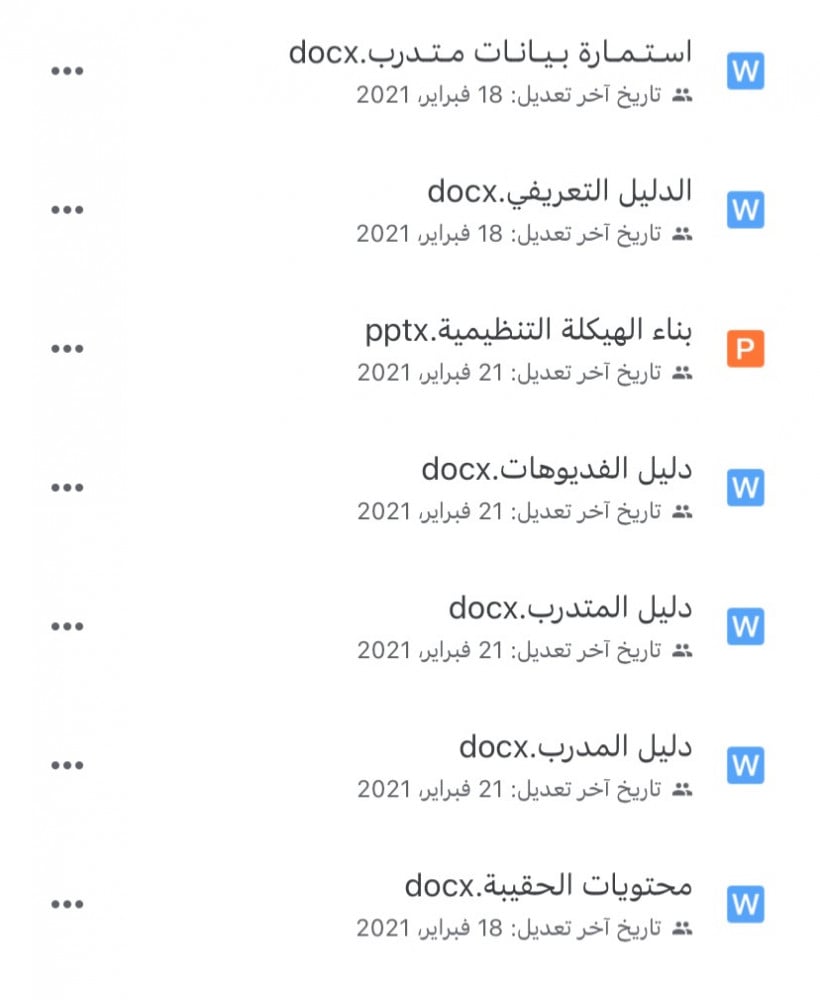This screenshot has width=820, height=1000.
Task: Show options for دليل المتدرب.docx
Action: pos(67,627)
